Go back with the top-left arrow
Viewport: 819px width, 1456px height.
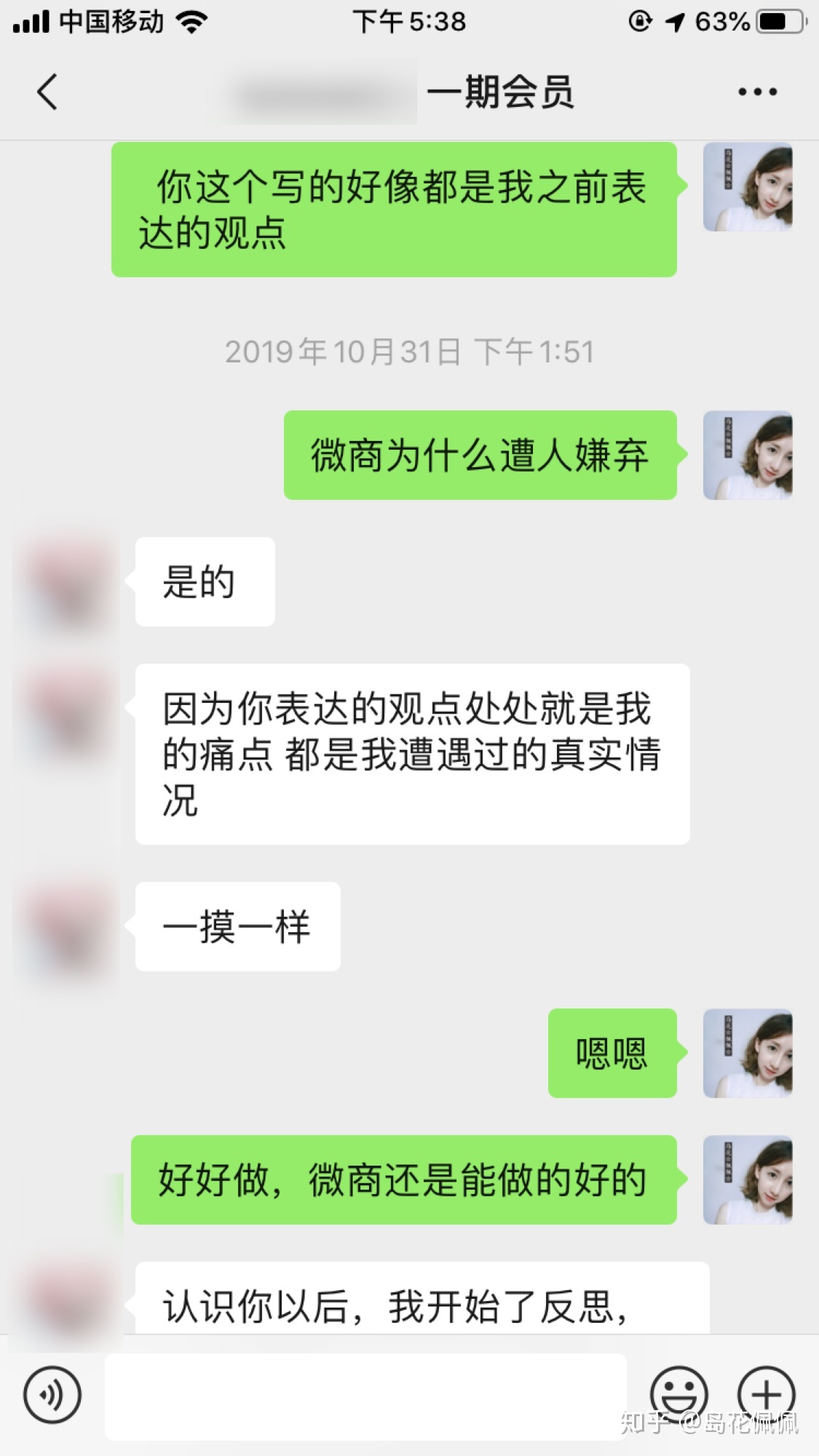coord(47,92)
